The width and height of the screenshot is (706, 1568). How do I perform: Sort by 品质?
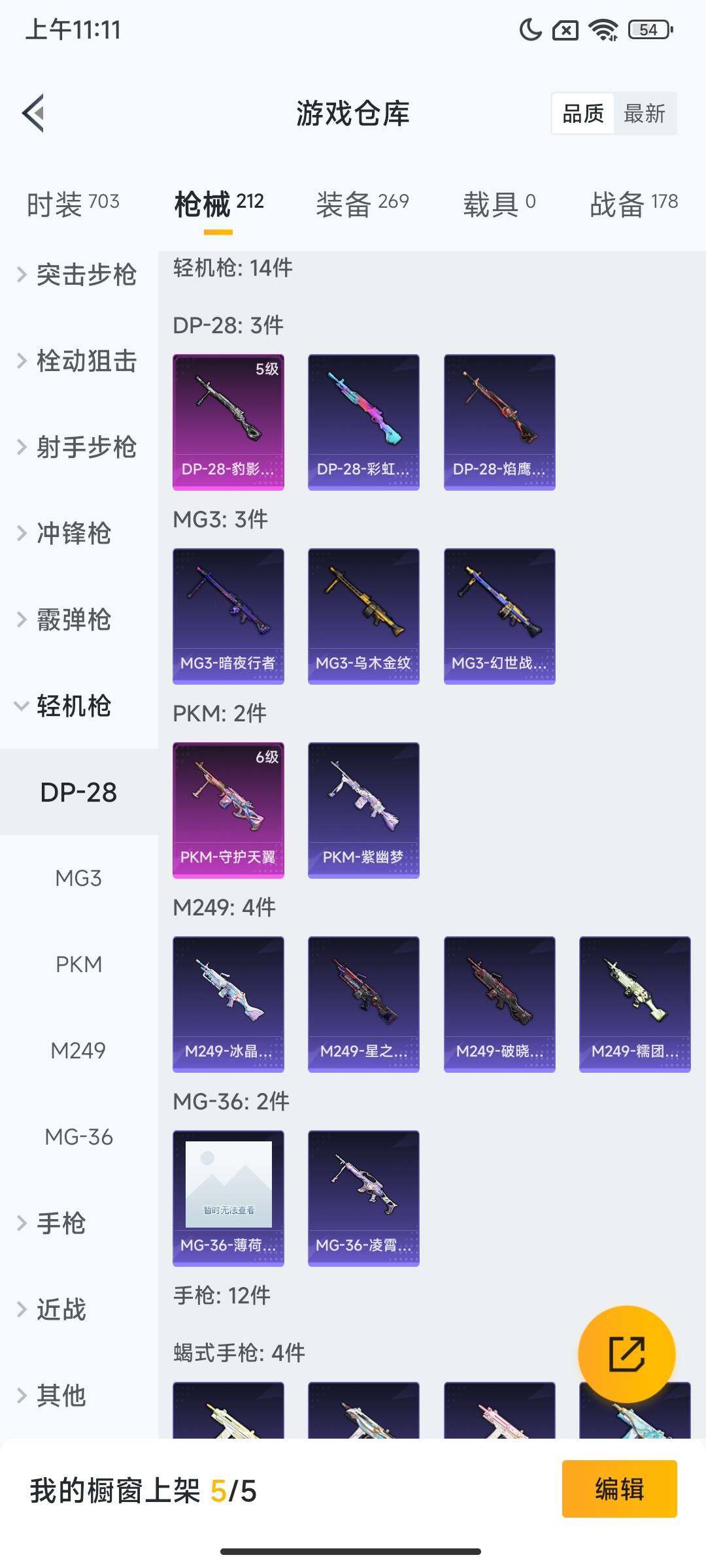[583, 114]
